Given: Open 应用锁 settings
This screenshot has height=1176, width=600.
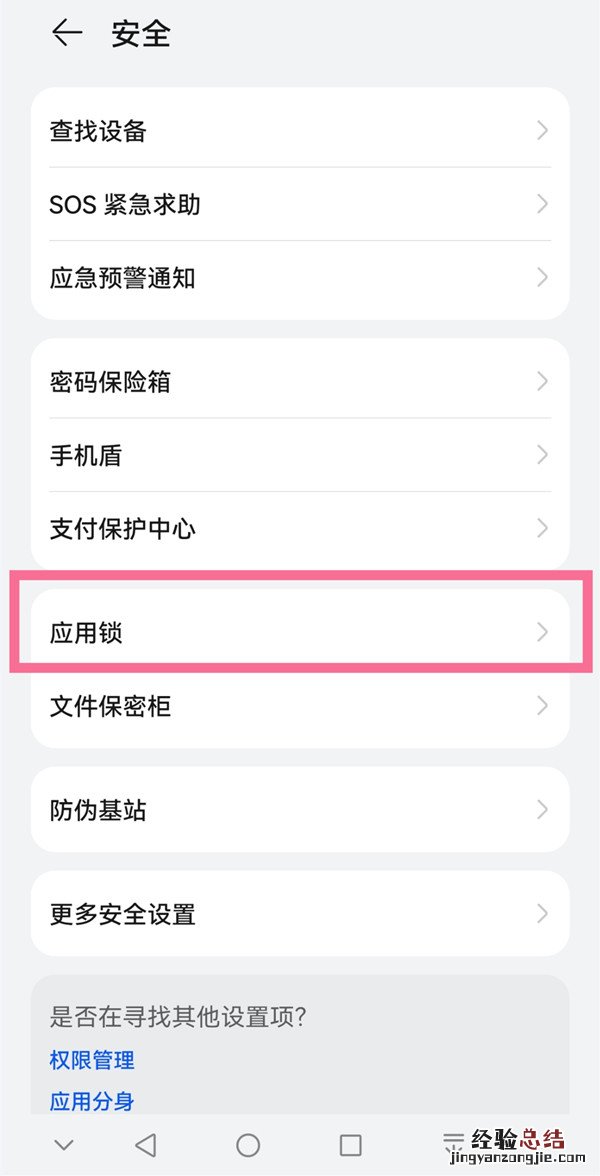Looking at the screenshot, I should (300, 632).
